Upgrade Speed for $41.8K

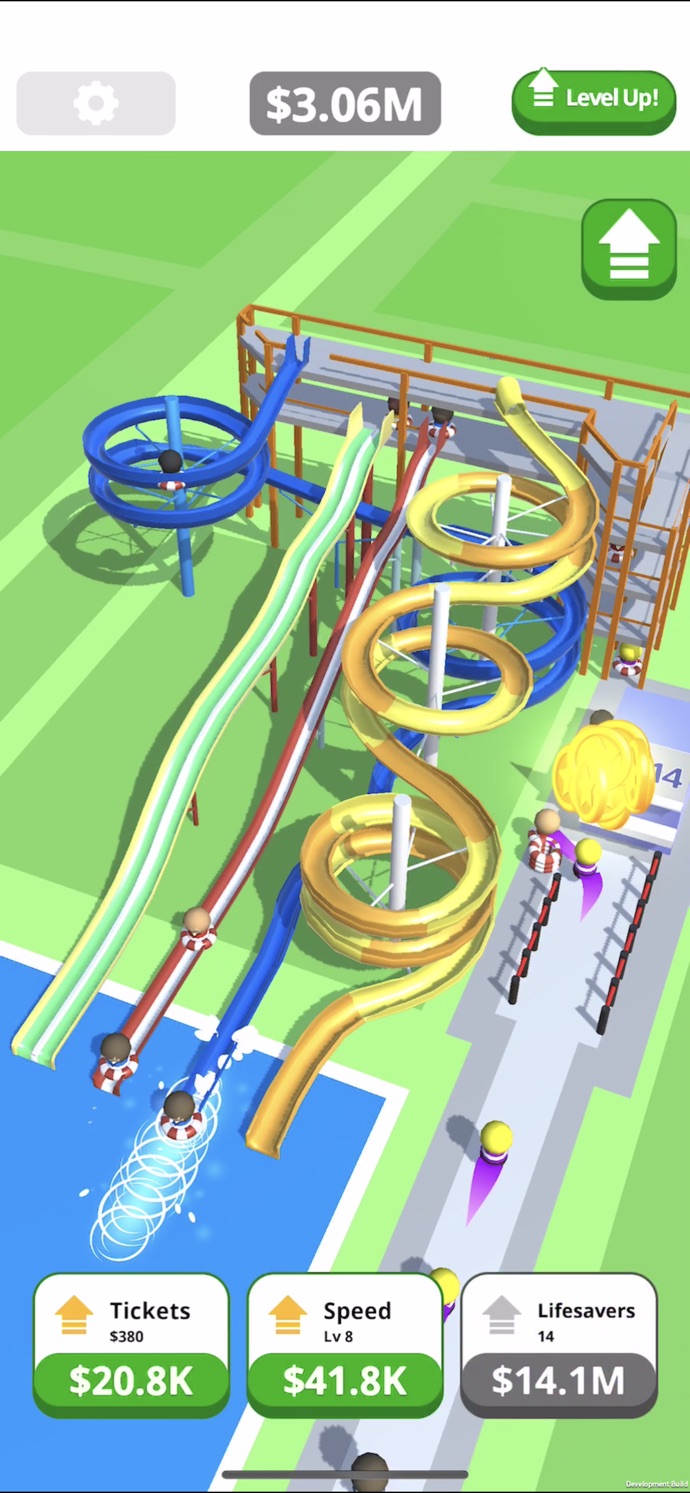tap(345, 1379)
